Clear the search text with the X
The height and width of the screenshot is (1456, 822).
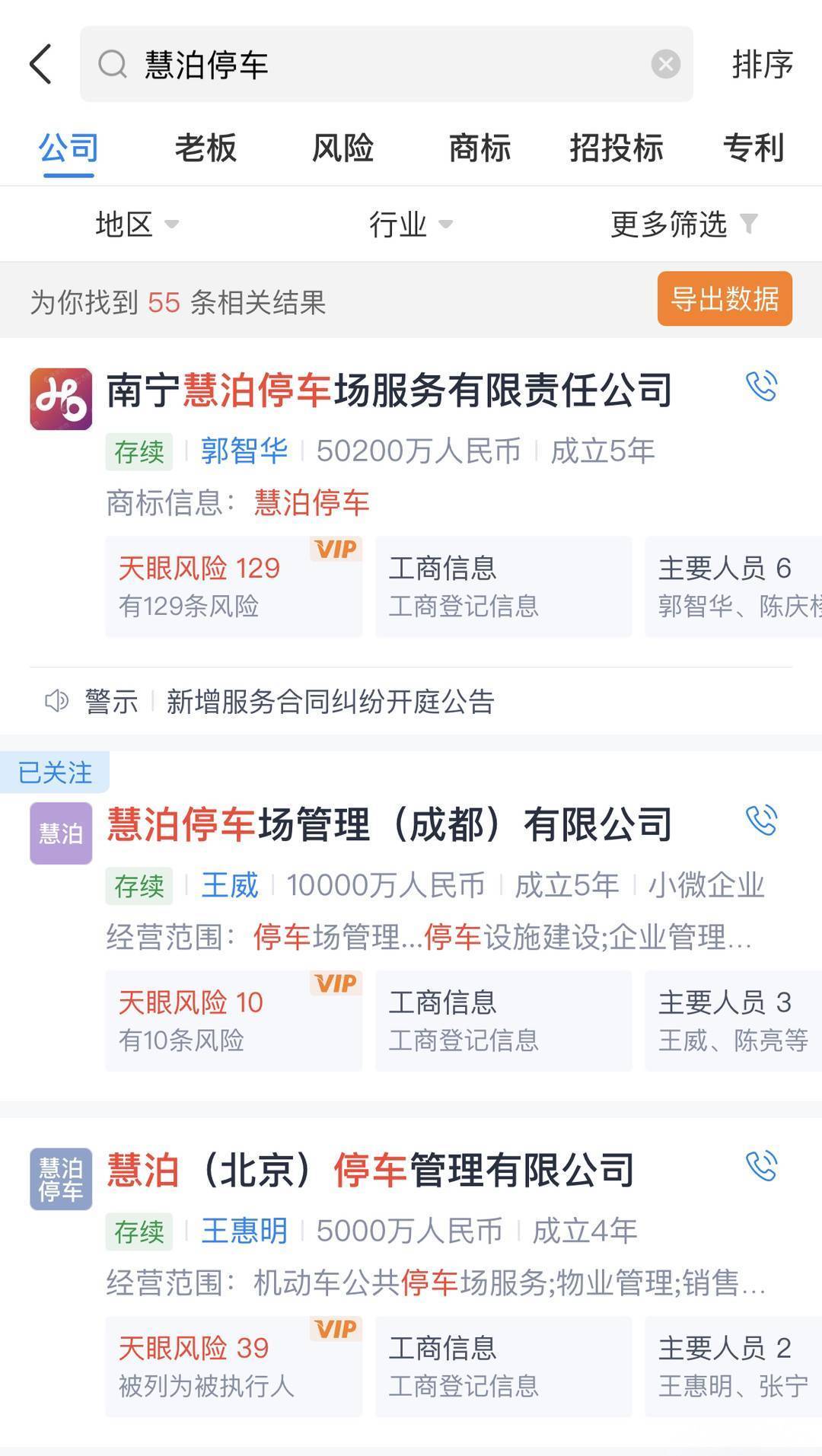(665, 64)
